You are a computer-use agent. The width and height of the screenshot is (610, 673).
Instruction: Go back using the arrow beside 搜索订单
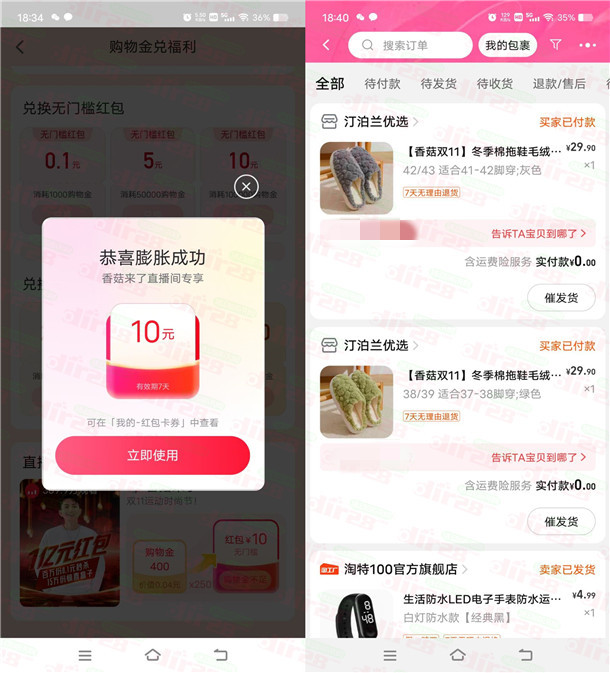[x=326, y=45]
